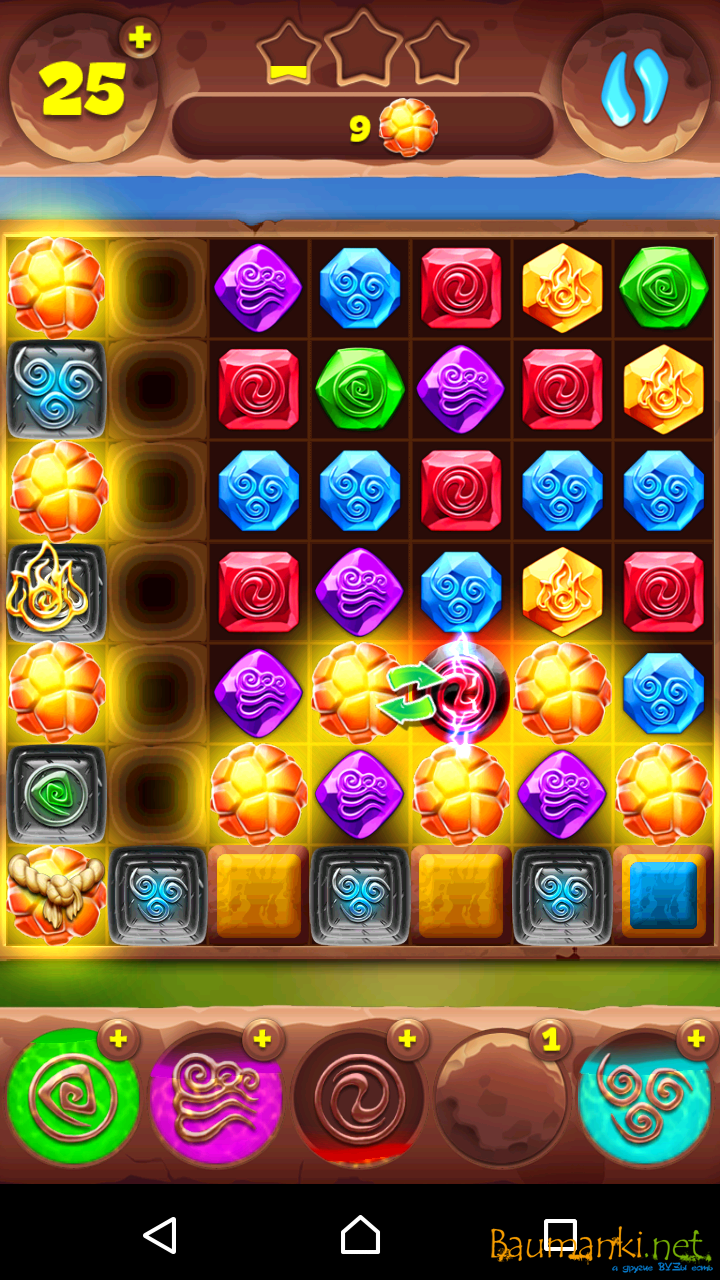Screen dimensions: 720x1280
Task: Activate the cyan water triple-spiral booster
Action: tap(645, 1097)
